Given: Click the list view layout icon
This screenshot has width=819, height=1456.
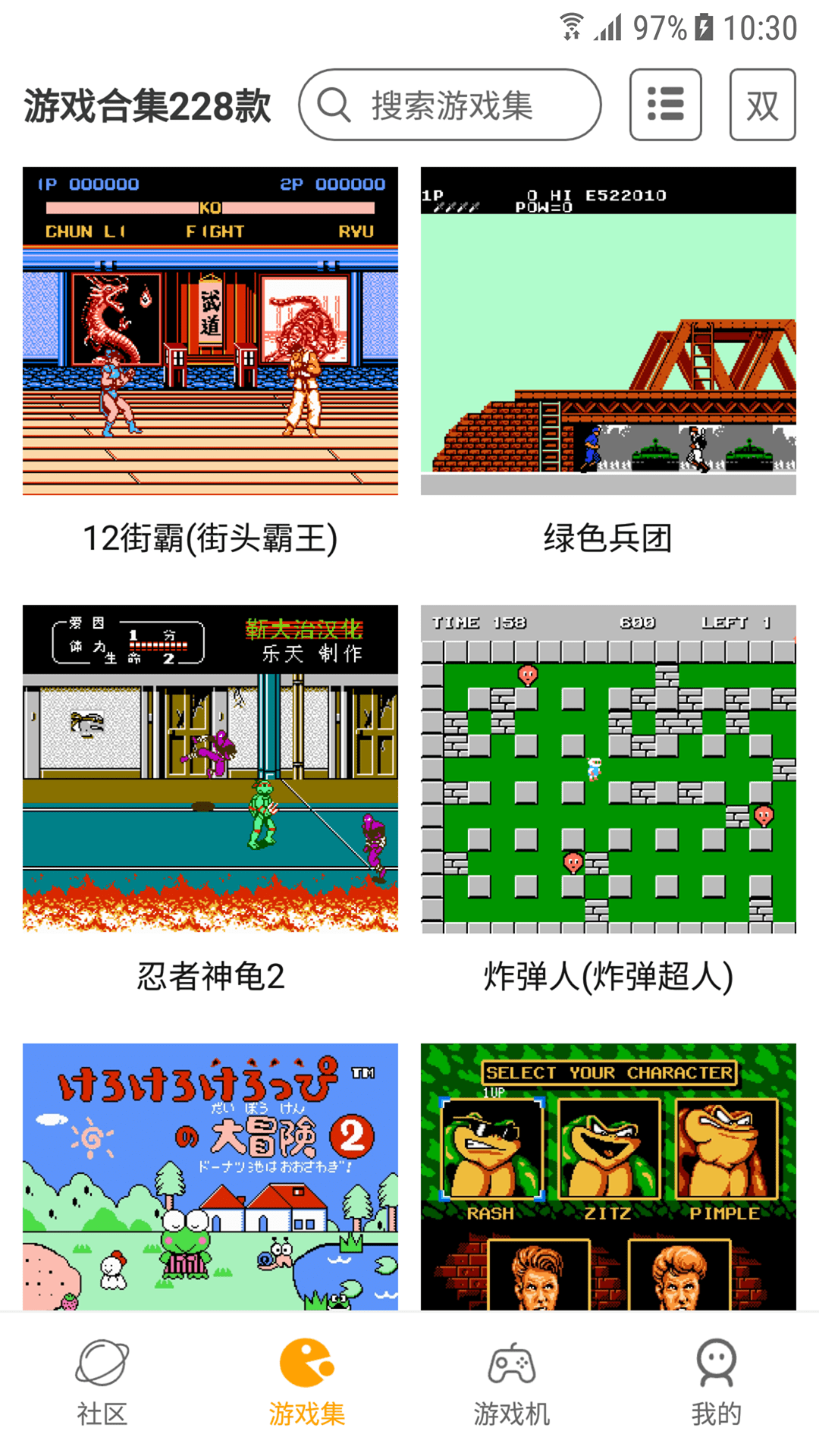Looking at the screenshot, I should pyautogui.click(x=665, y=105).
